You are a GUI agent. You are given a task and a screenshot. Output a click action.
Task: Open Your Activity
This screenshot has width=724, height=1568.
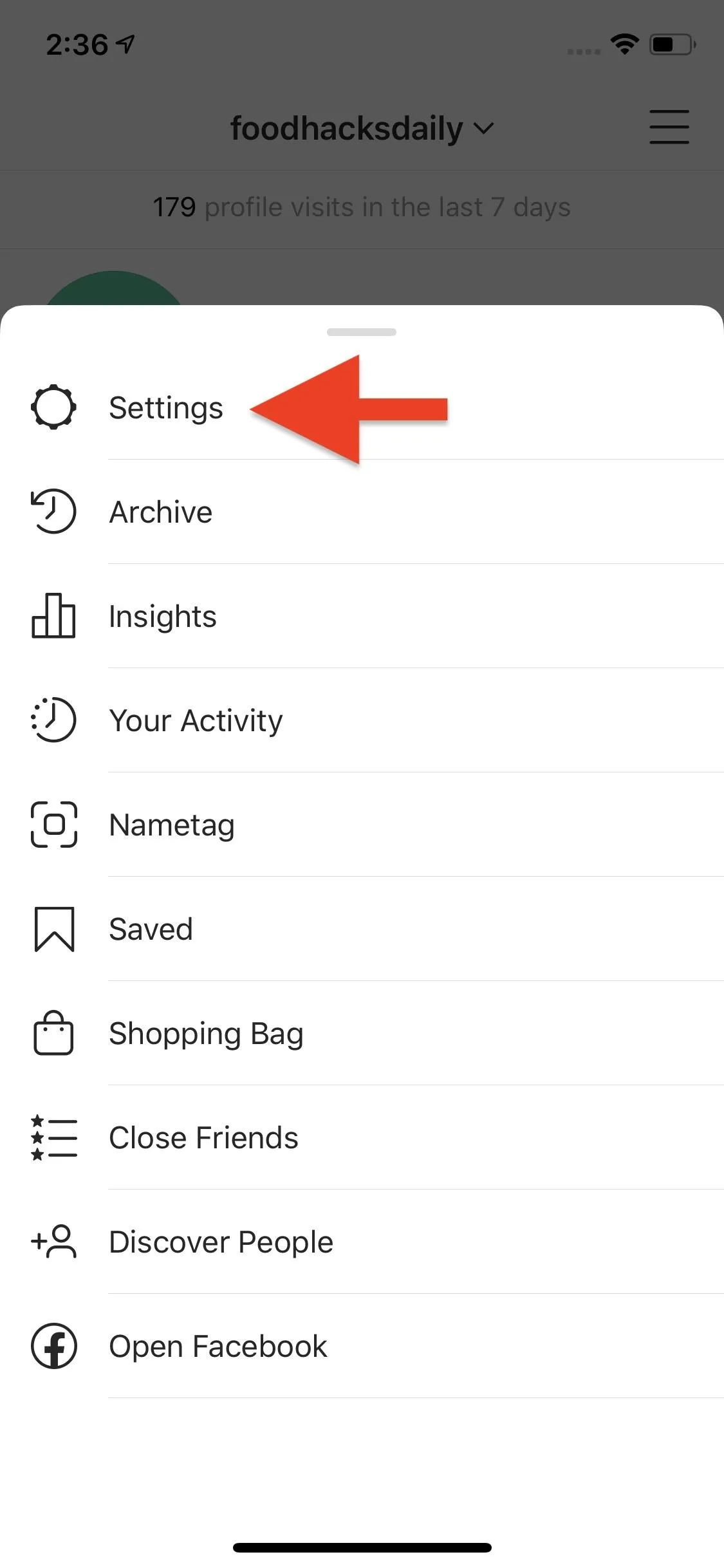pos(362,720)
